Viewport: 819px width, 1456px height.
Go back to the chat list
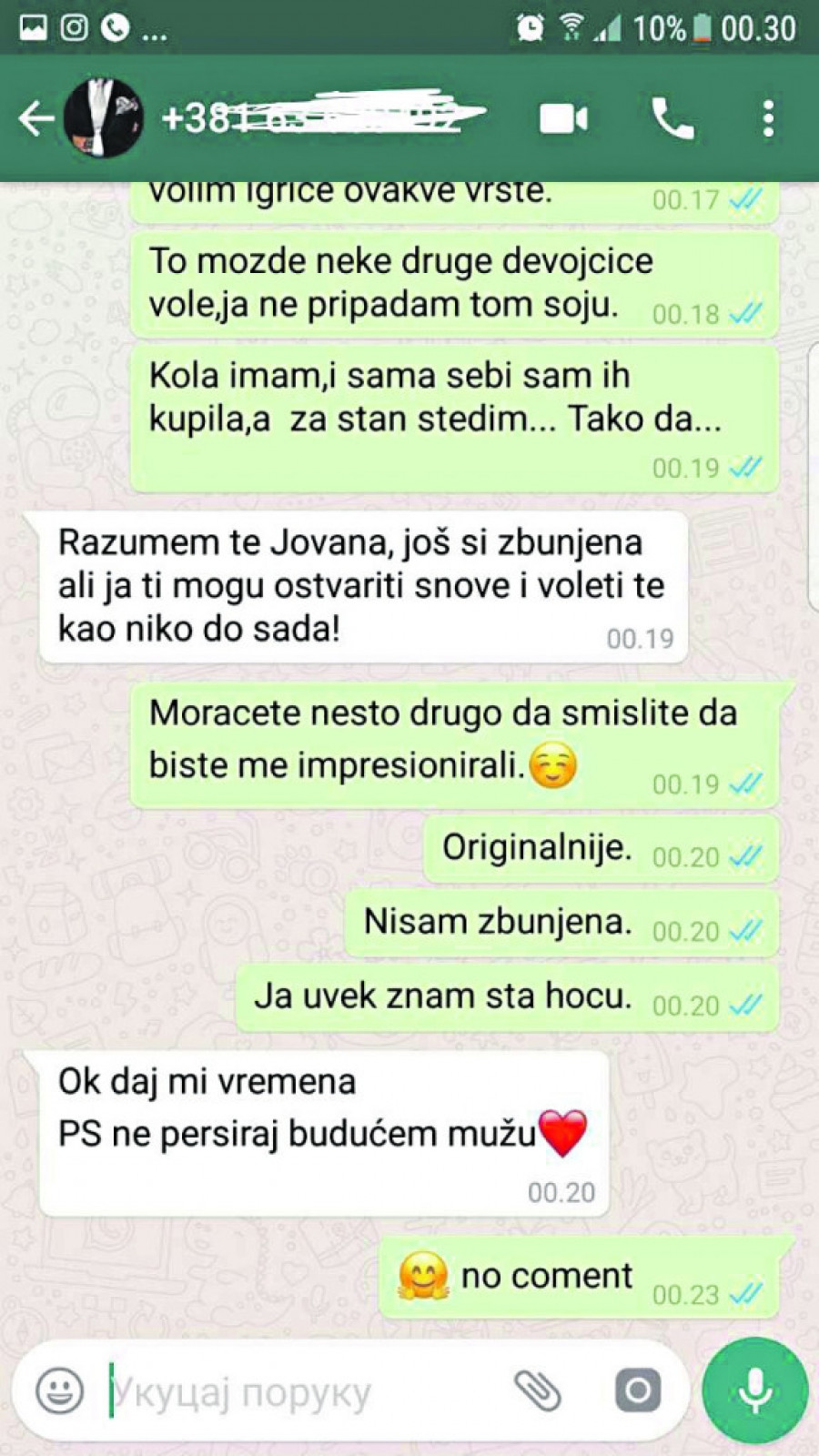pyautogui.click(x=36, y=119)
